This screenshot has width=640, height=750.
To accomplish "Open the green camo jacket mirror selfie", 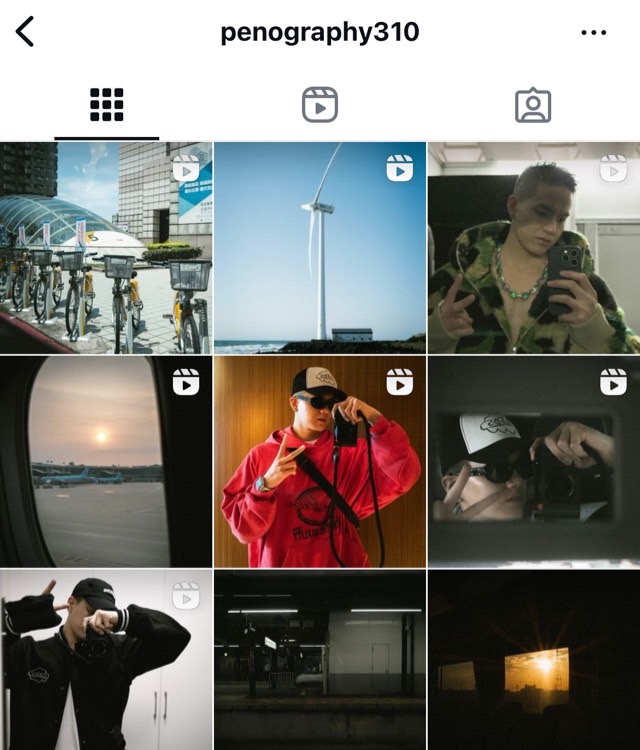I will [534, 247].
